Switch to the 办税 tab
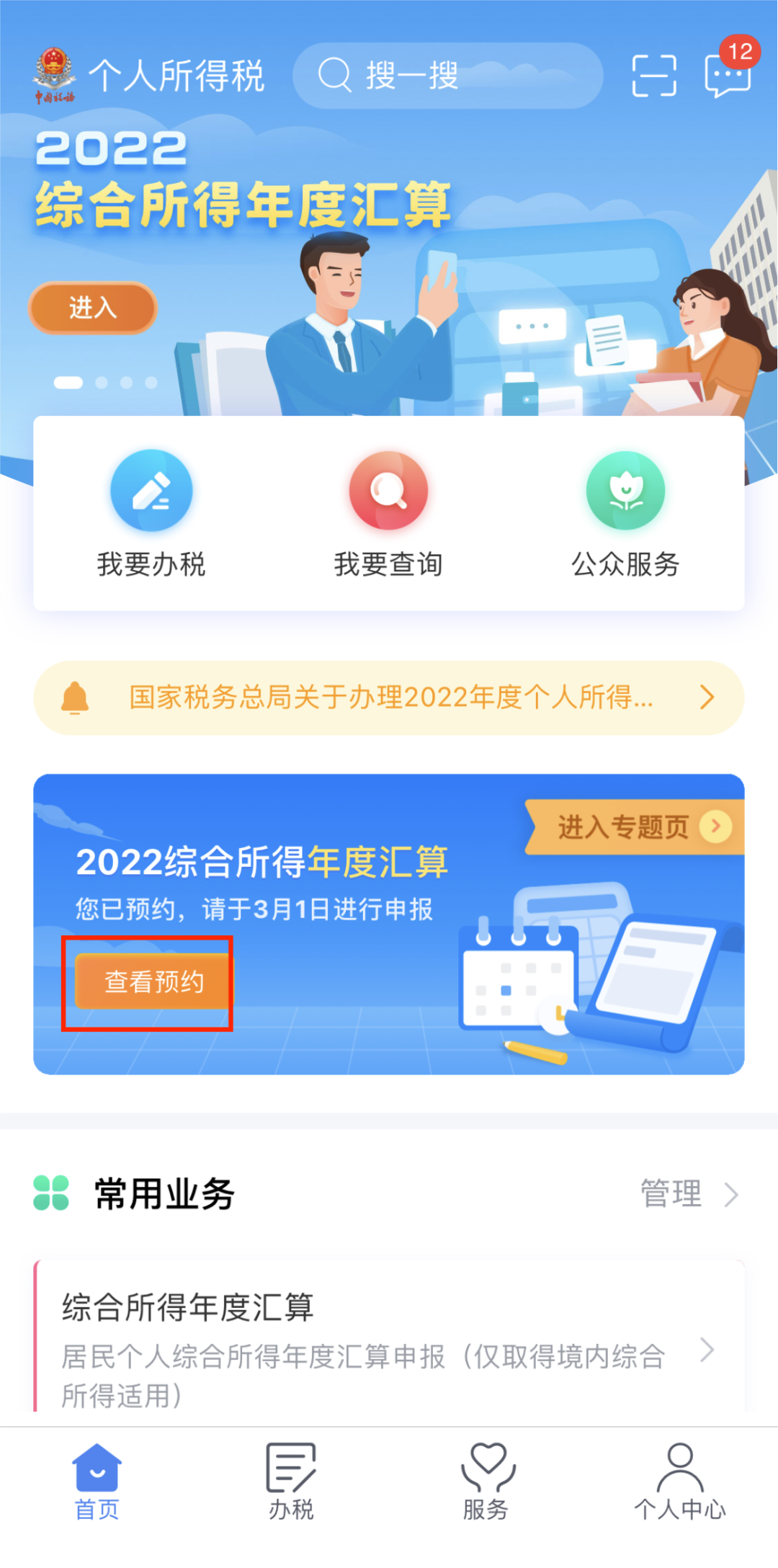The height and width of the screenshot is (1568, 778). [291, 1482]
